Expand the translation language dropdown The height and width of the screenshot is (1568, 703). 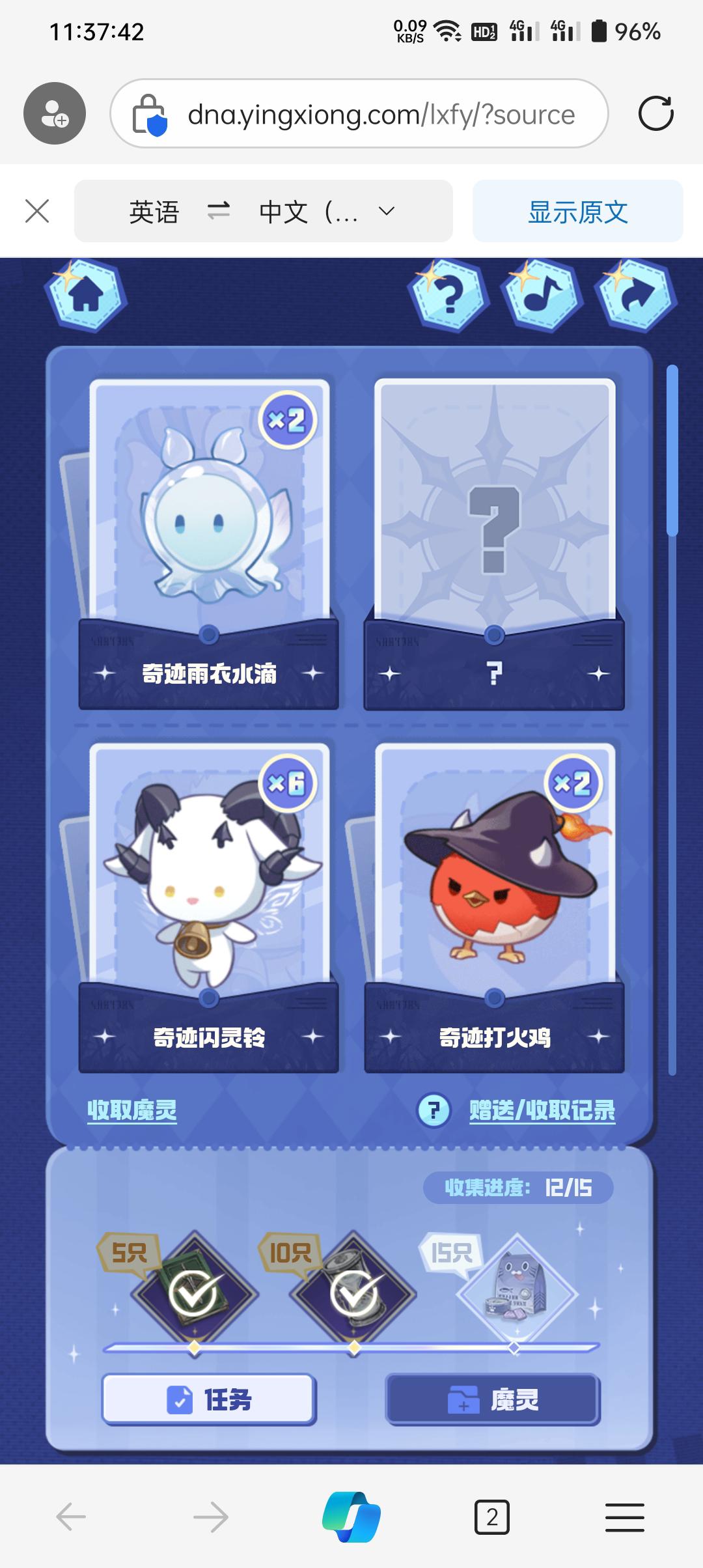click(x=387, y=212)
